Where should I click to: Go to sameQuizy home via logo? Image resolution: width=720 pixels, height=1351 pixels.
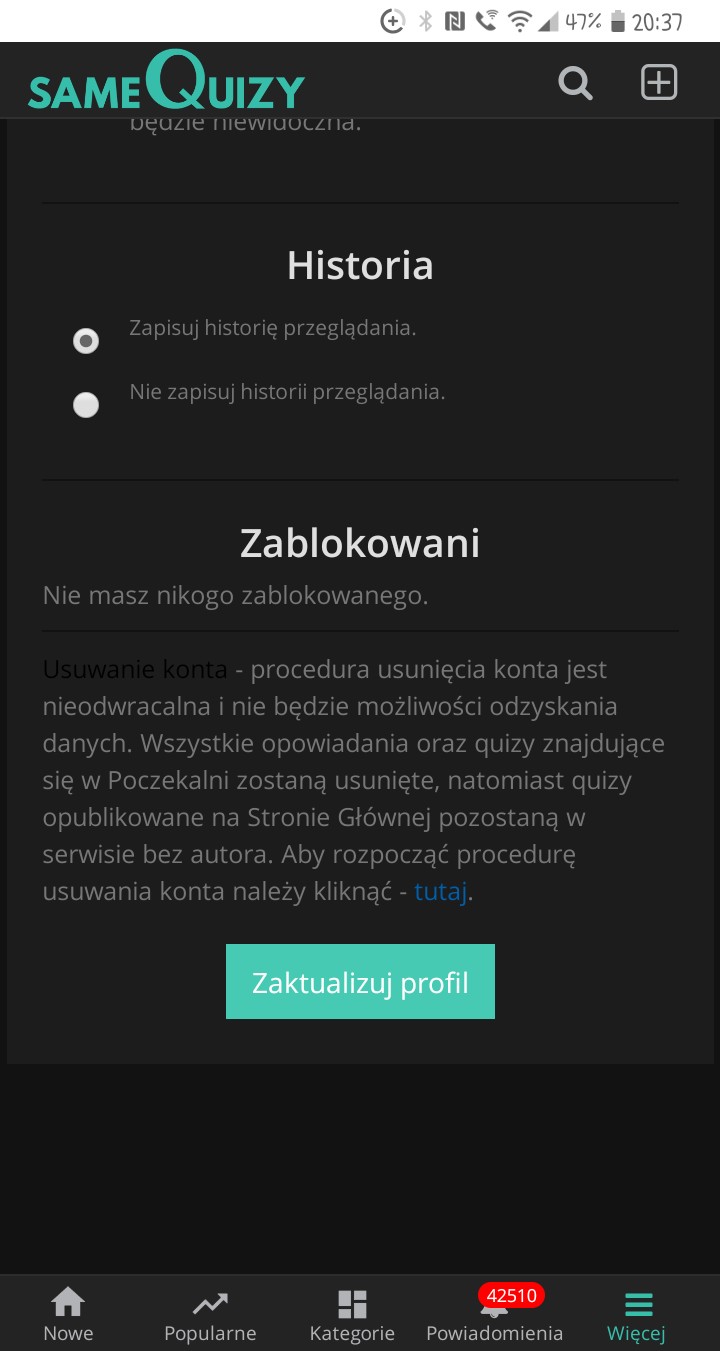166,82
